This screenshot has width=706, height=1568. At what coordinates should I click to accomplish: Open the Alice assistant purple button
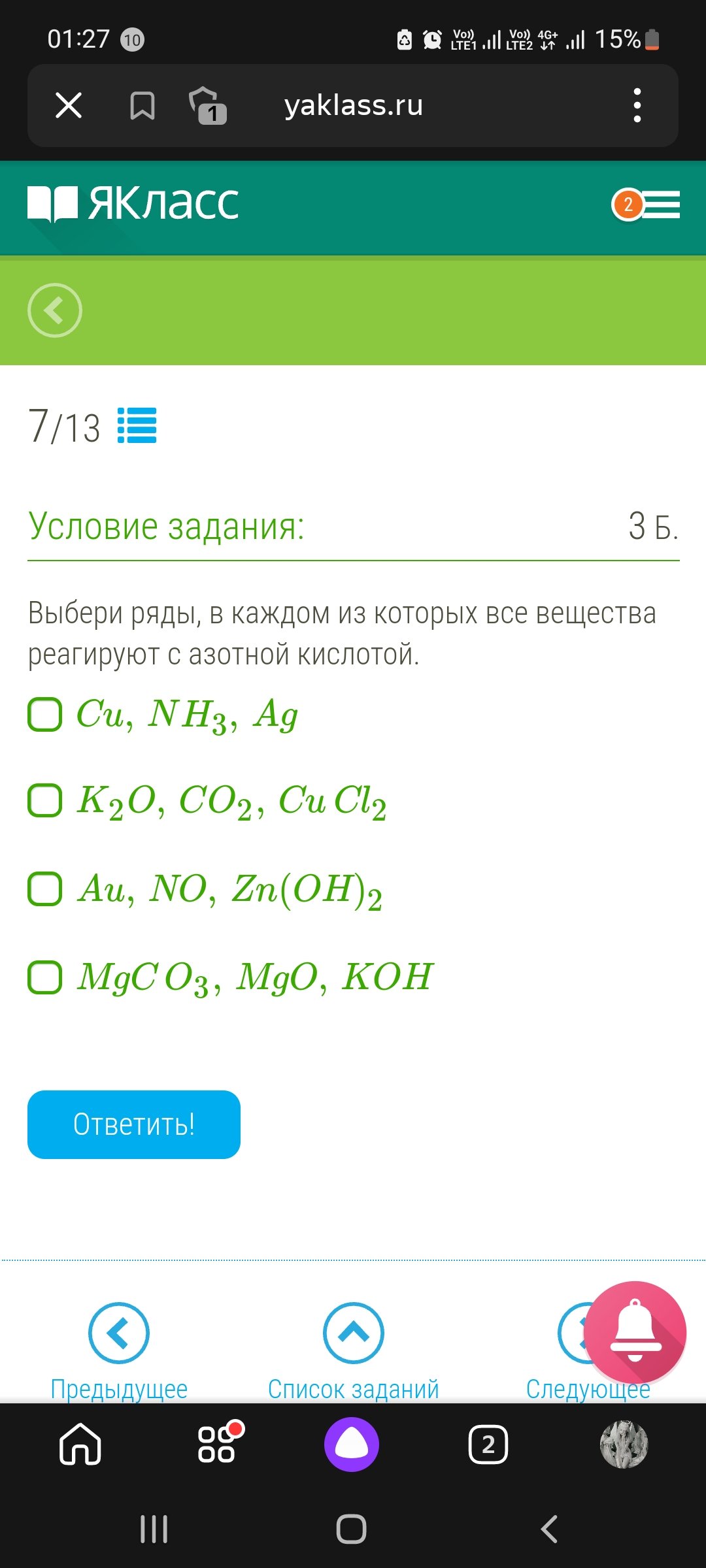352,1444
